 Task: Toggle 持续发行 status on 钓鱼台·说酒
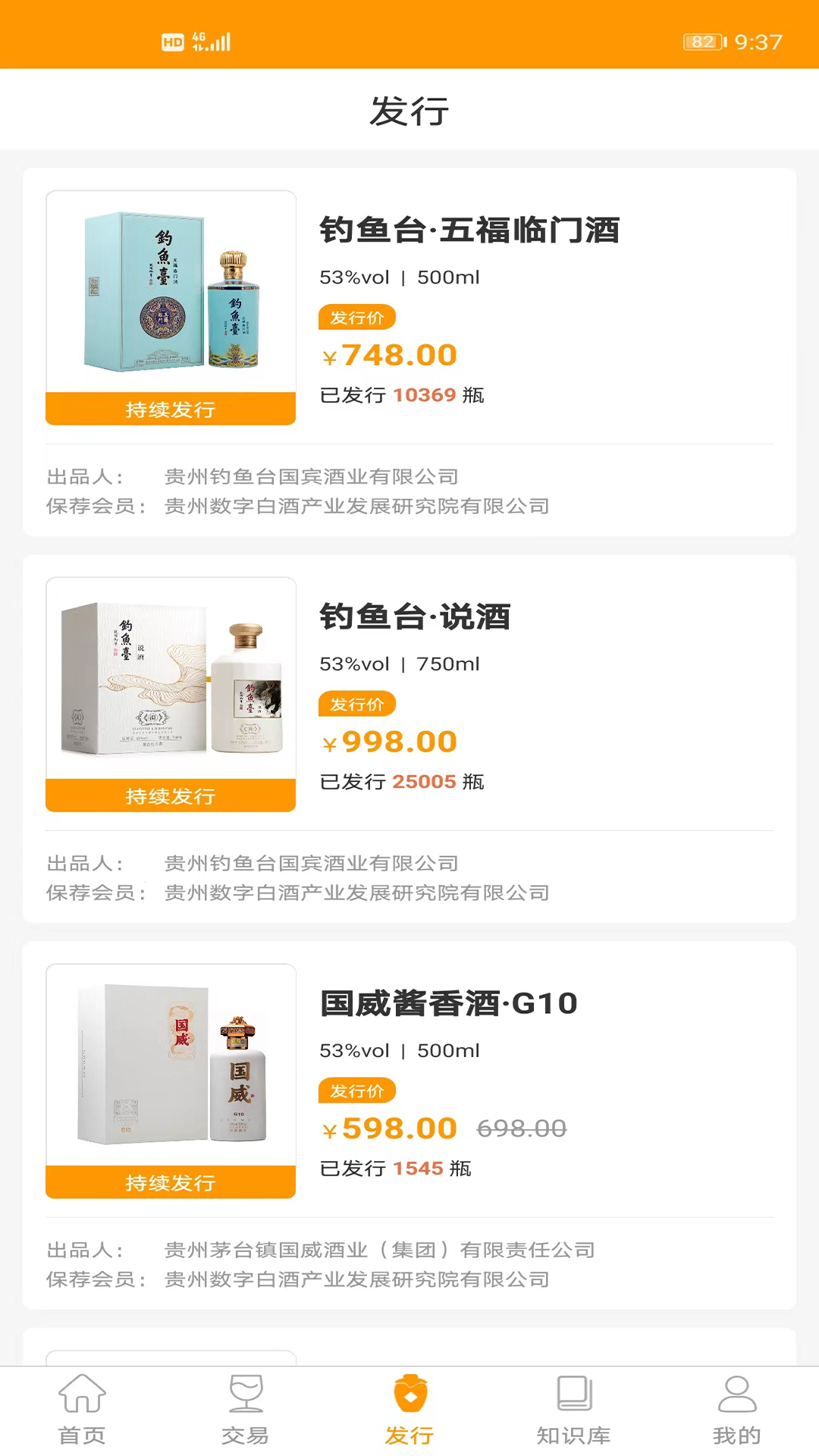(x=170, y=796)
